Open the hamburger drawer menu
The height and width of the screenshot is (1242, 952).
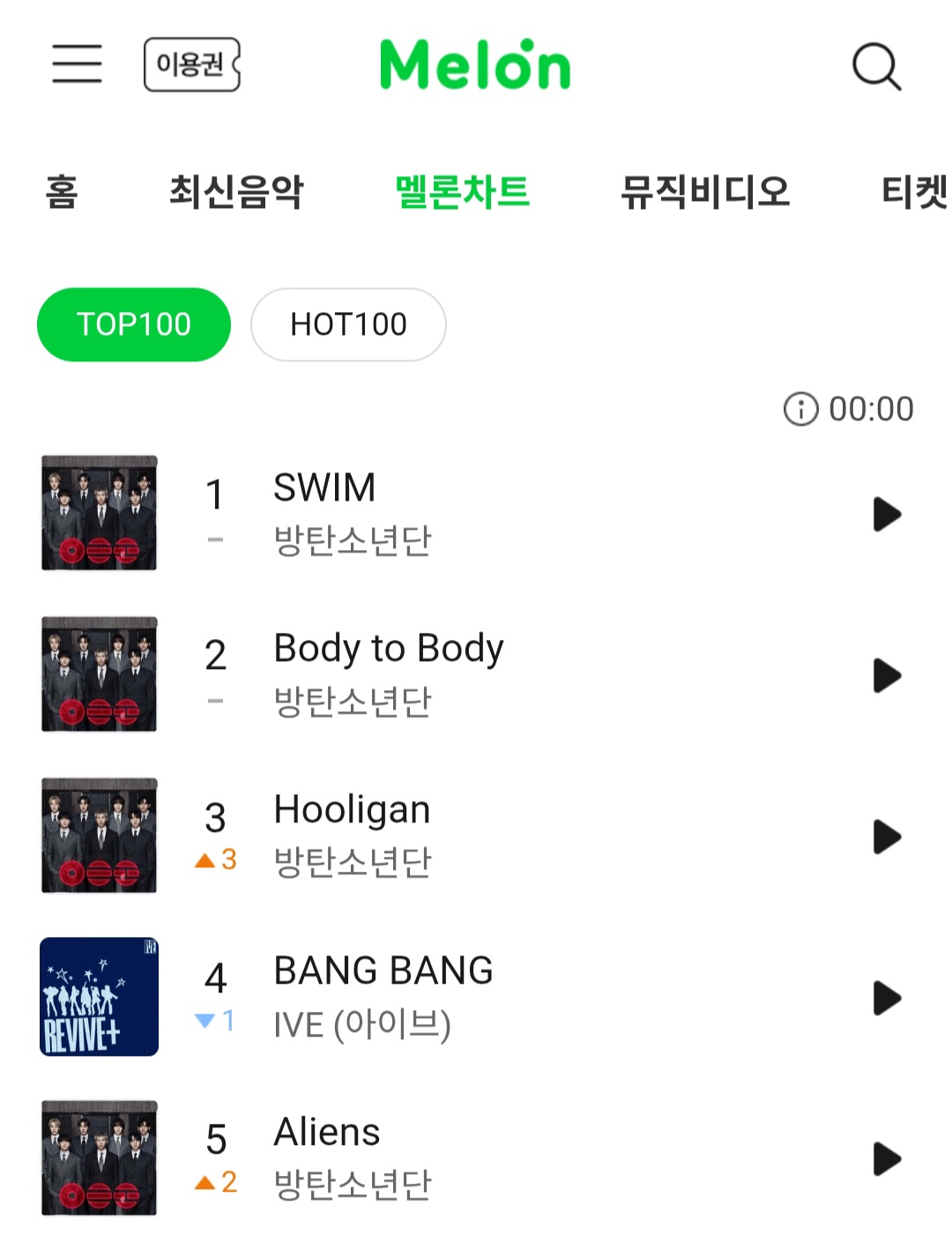(x=77, y=64)
